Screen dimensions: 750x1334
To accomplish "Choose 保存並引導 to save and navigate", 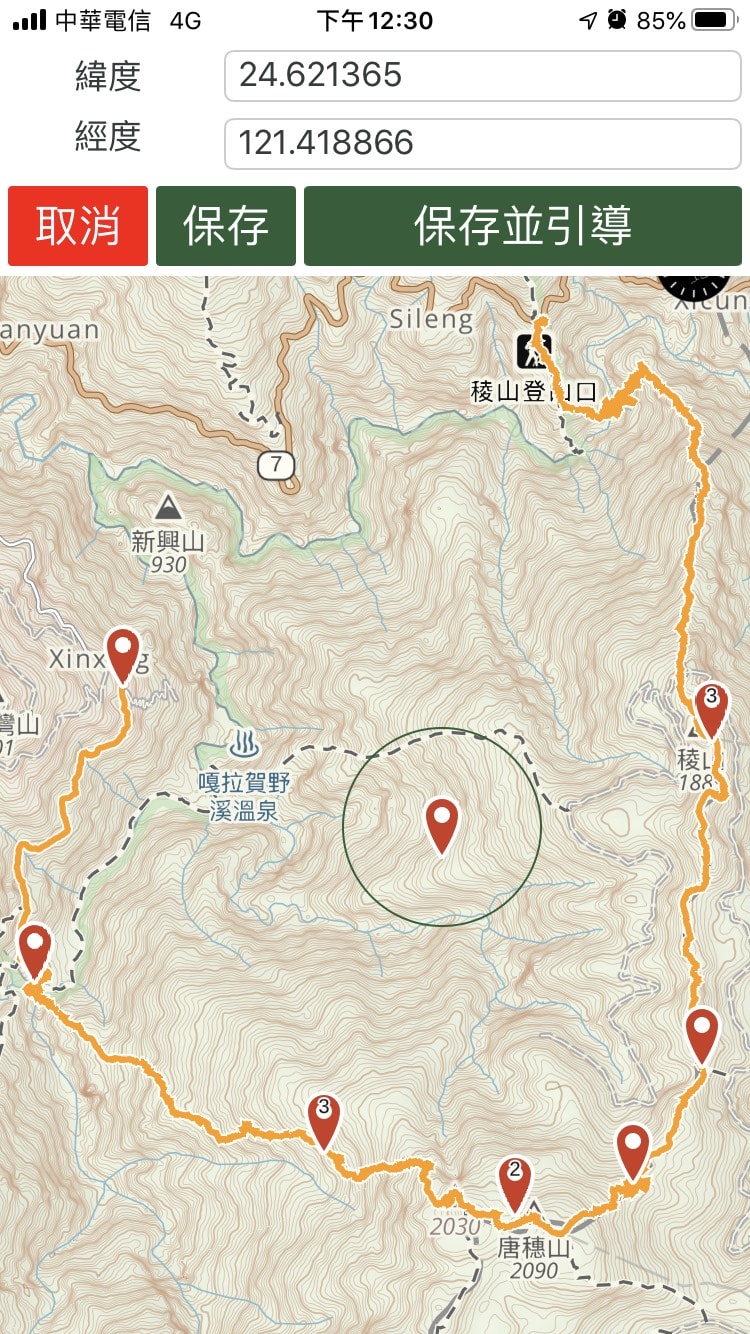I will pyautogui.click(x=523, y=226).
